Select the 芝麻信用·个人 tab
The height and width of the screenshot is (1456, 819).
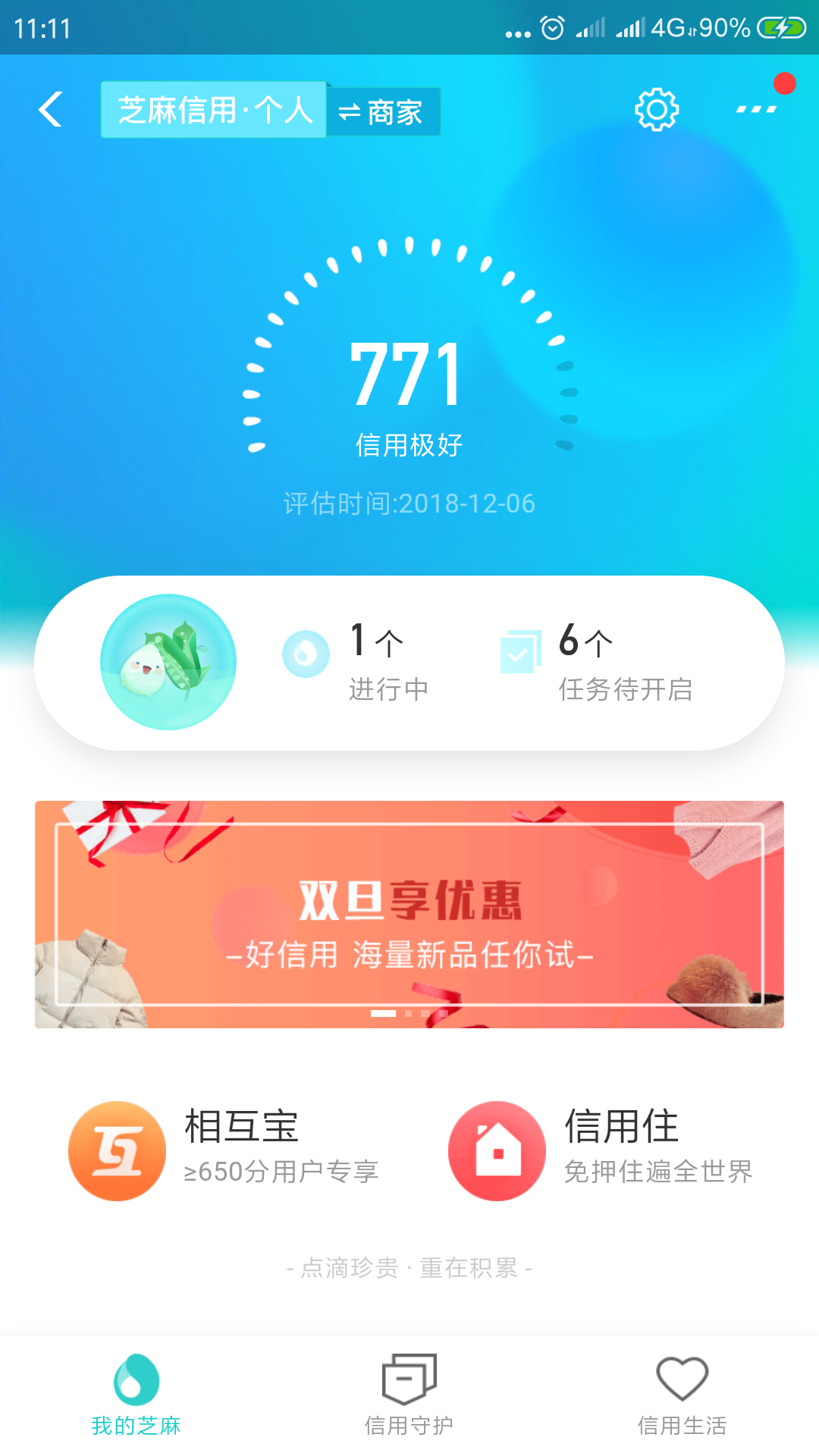coord(214,110)
